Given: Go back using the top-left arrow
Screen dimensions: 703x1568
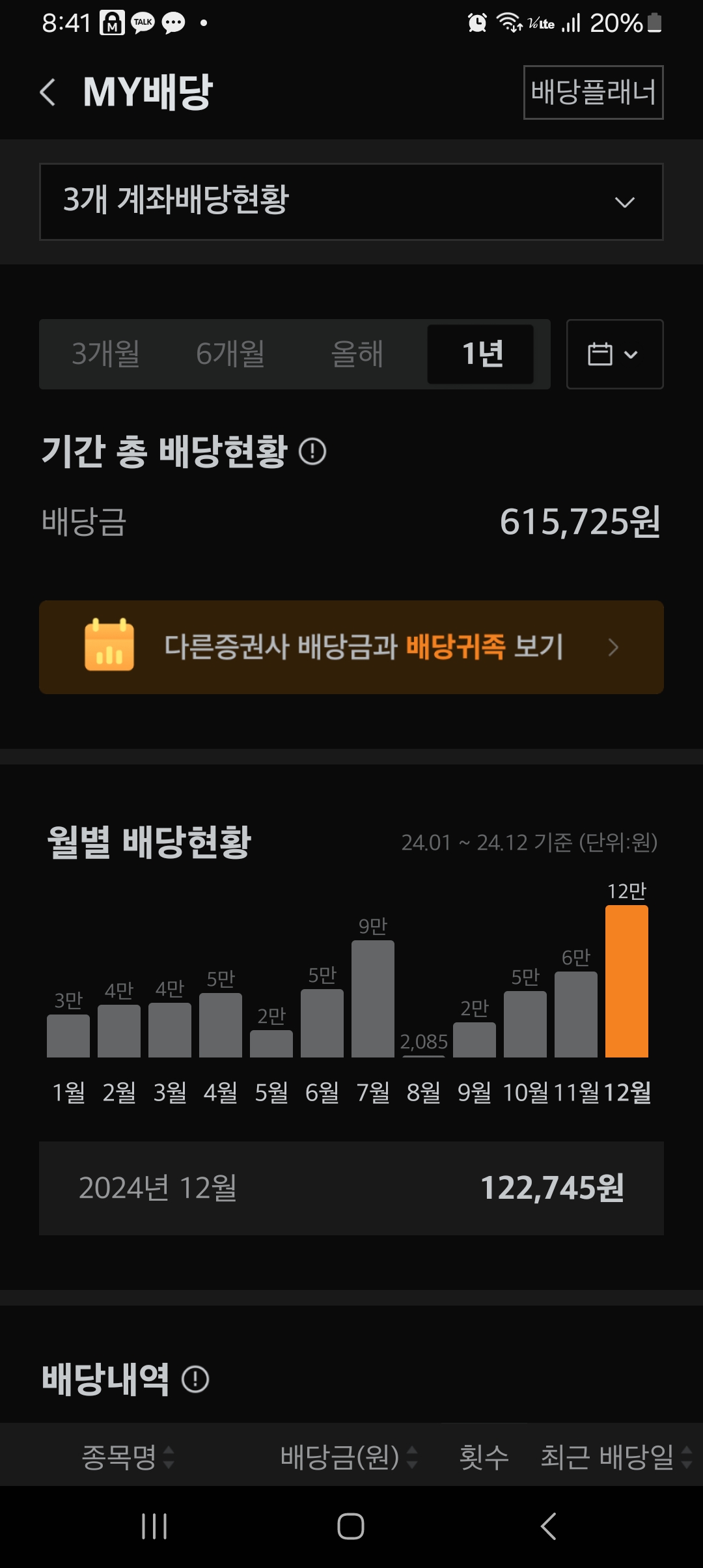Looking at the screenshot, I should (48, 92).
